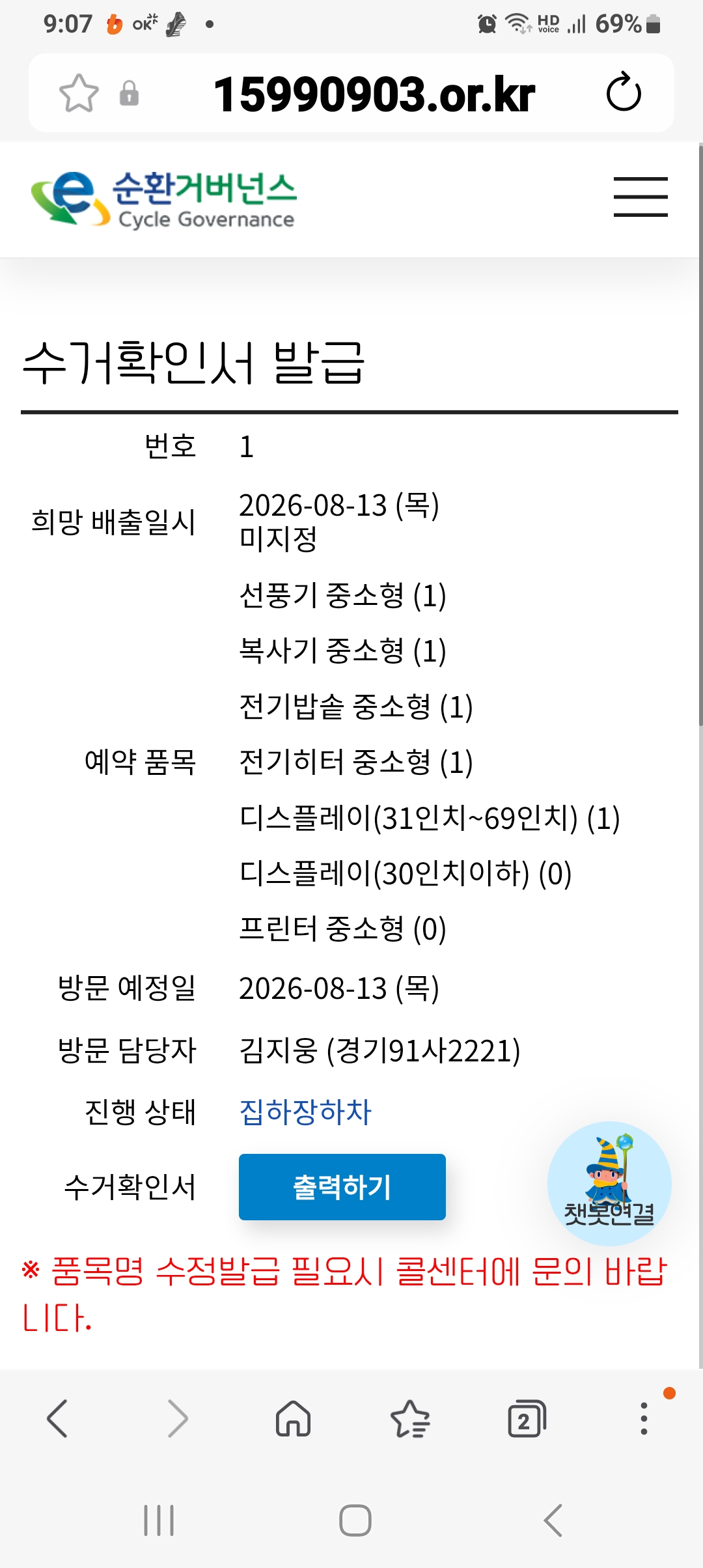Open the tab switcher showing 2 tabs
This screenshot has height=1568, width=703.
point(527,1418)
